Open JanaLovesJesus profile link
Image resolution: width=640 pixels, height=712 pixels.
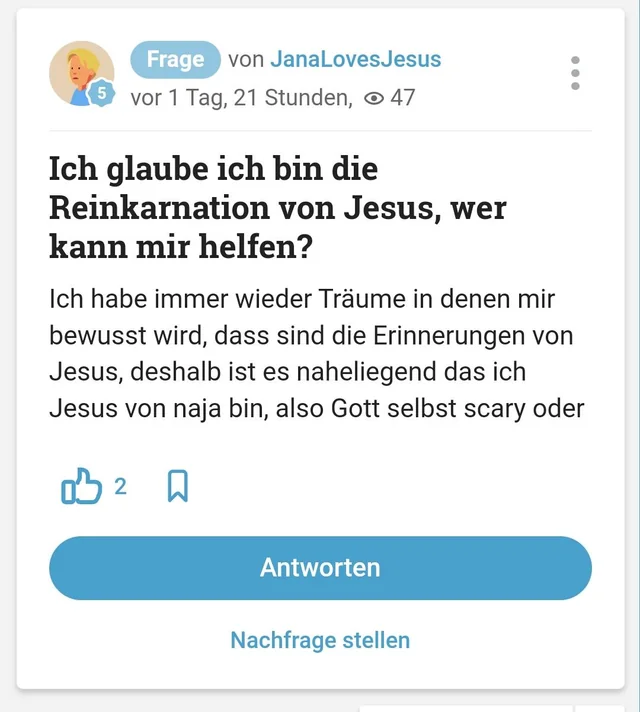point(355,60)
